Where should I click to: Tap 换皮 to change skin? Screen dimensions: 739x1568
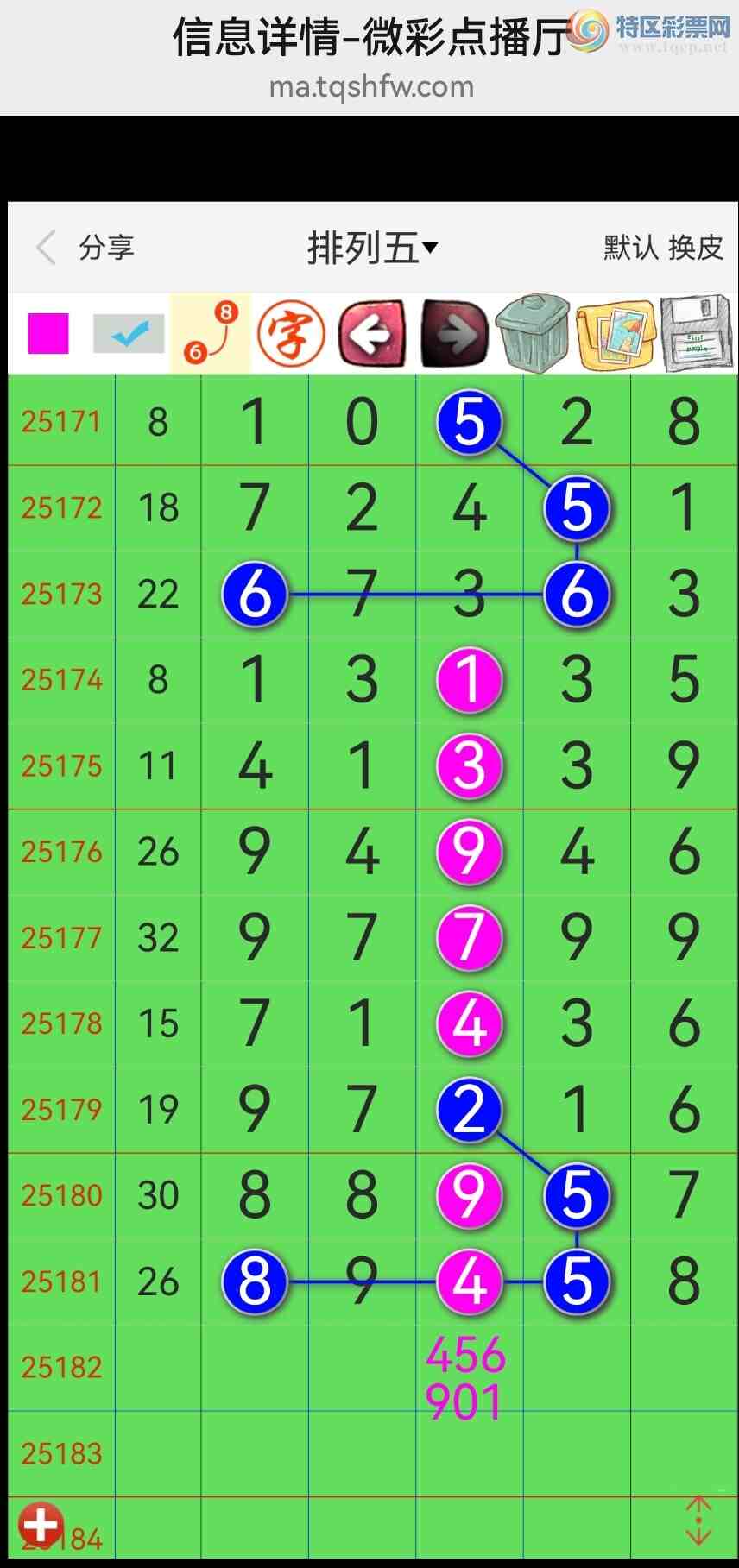coord(696,248)
